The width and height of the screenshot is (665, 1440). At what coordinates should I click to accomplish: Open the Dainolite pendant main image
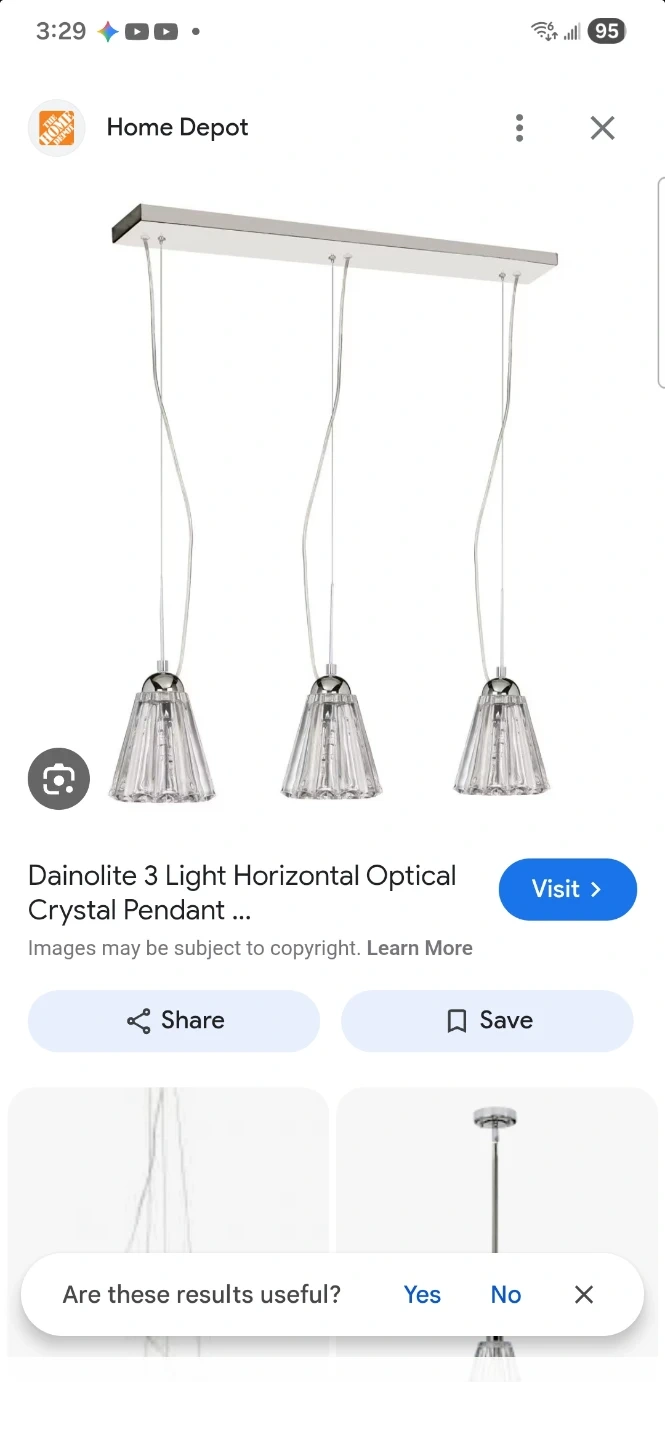(x=332, y=500)
